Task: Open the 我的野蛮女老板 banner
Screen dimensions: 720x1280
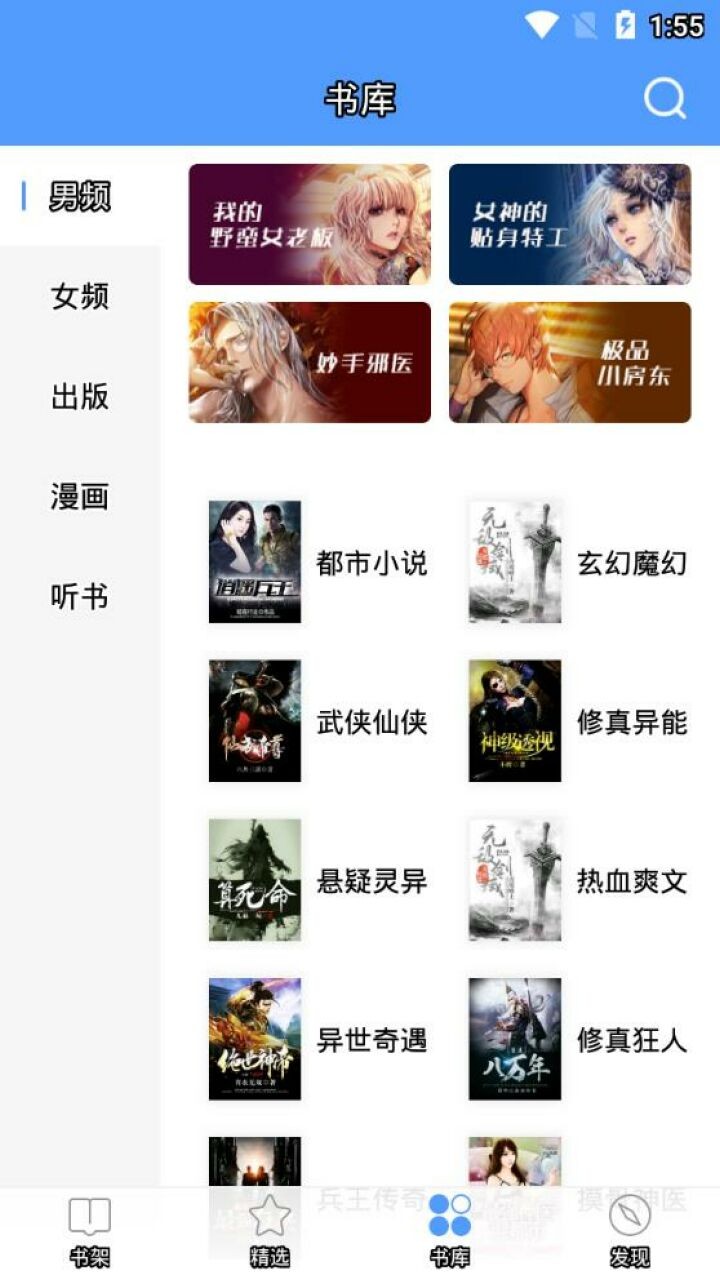Action: click(x=310, y=225)
